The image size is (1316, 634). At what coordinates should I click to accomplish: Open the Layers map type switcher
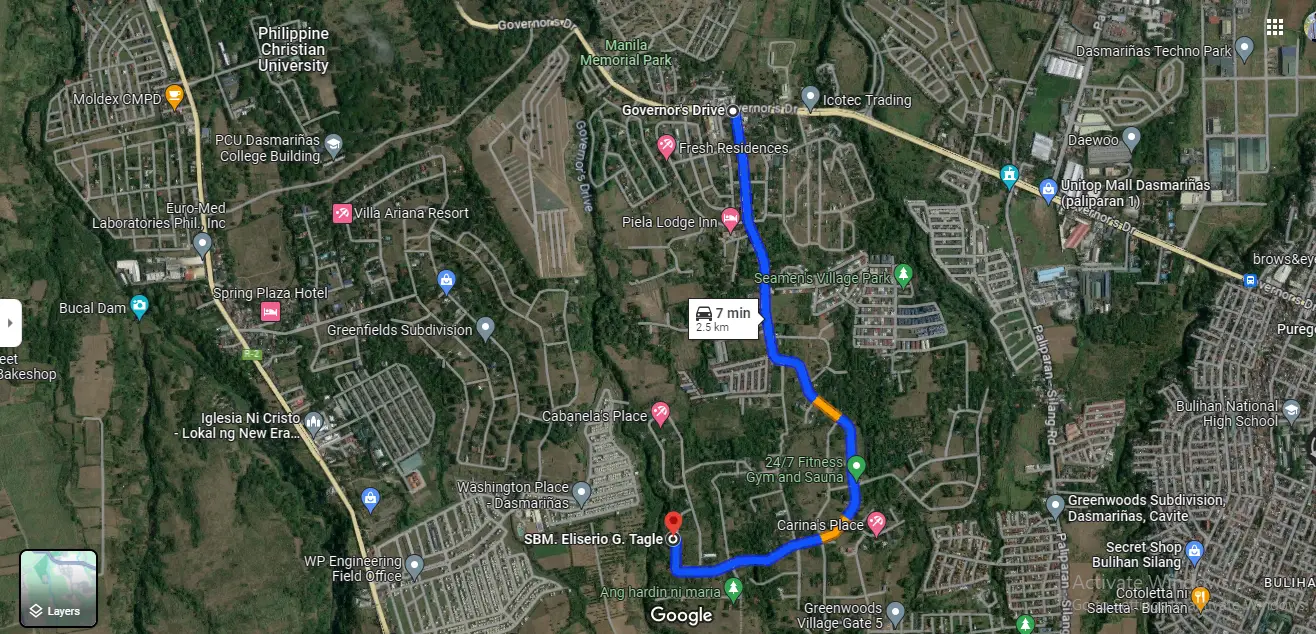coord(59,588)
